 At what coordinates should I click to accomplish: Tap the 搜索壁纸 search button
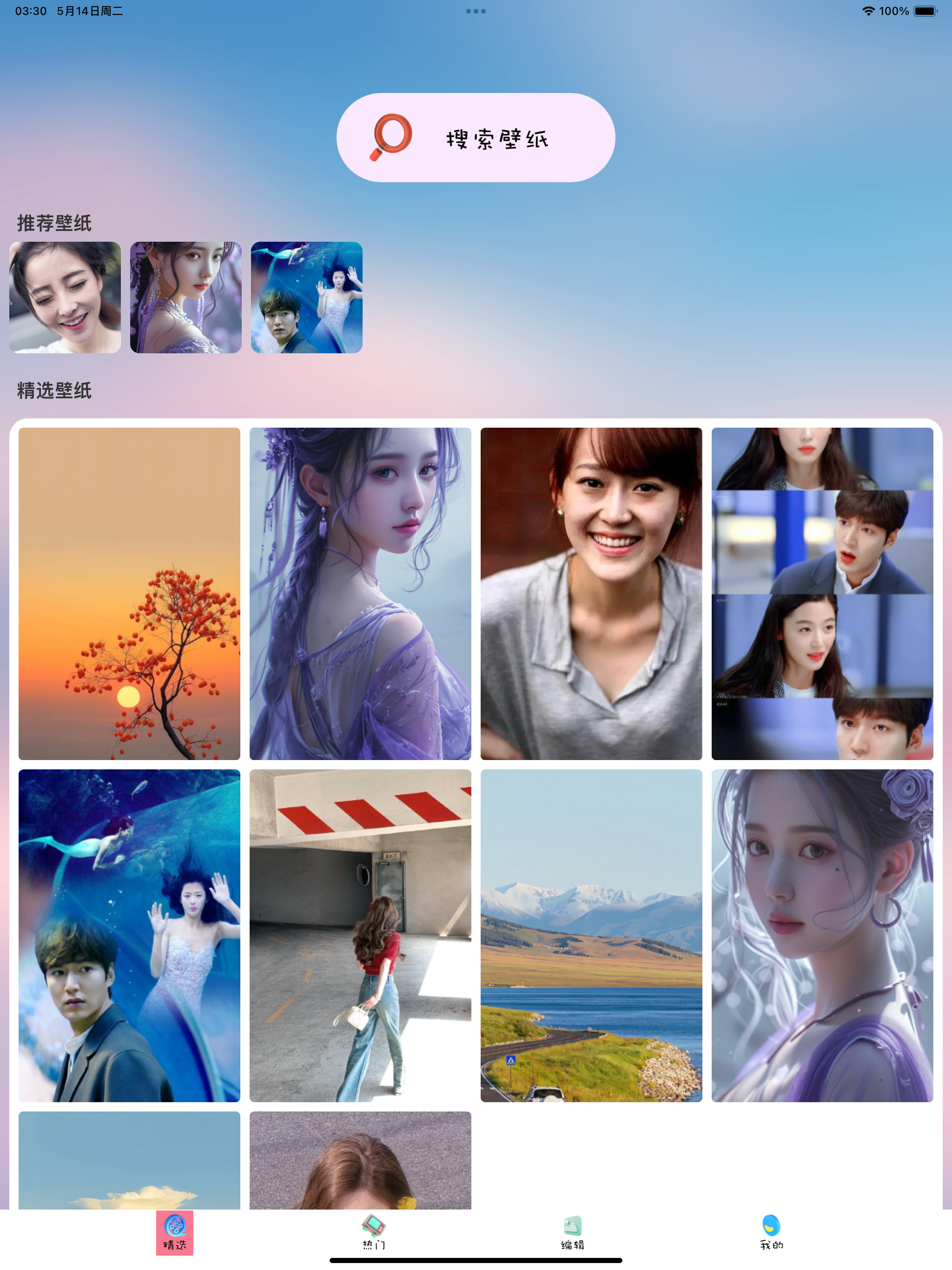click(476, 138)
